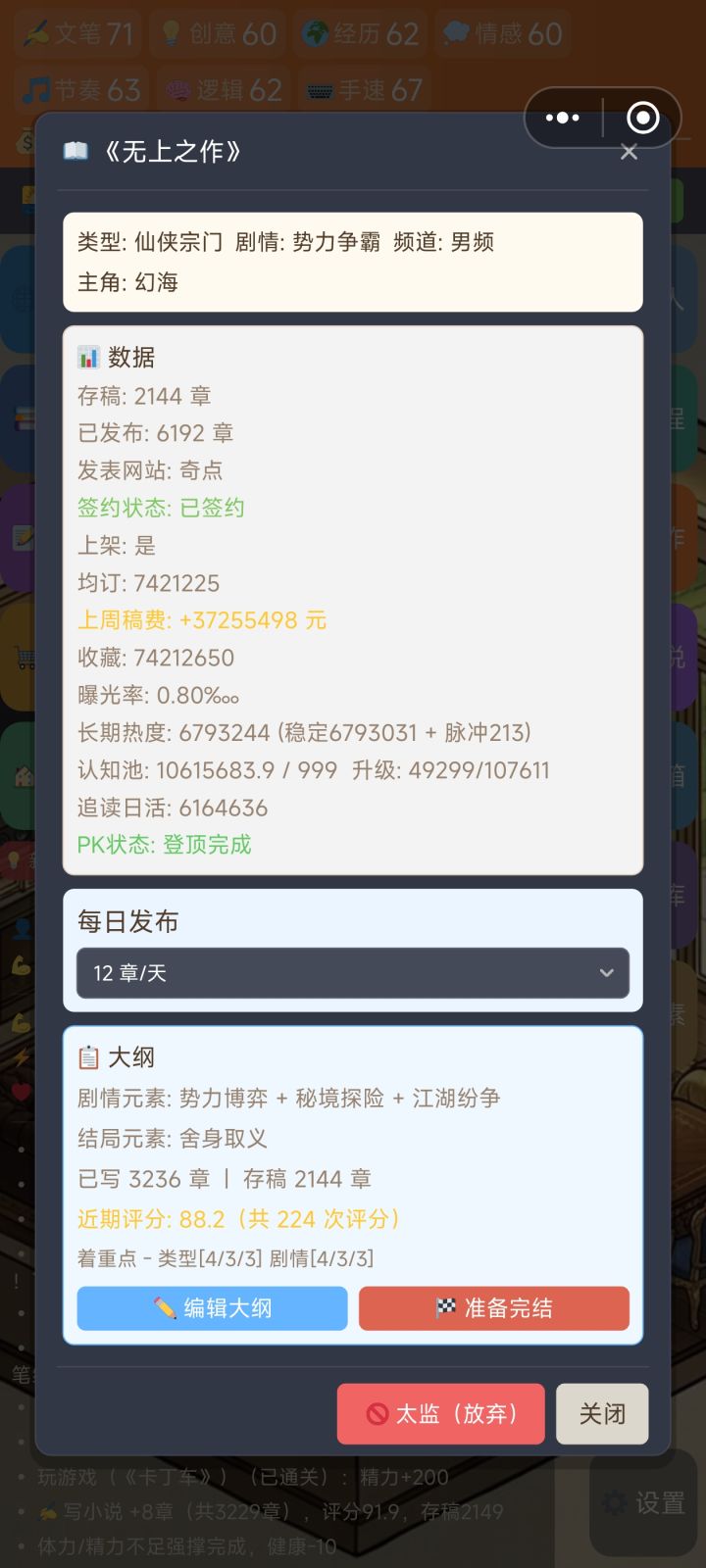Click the circular capsule icon top right

pos(641,117)
